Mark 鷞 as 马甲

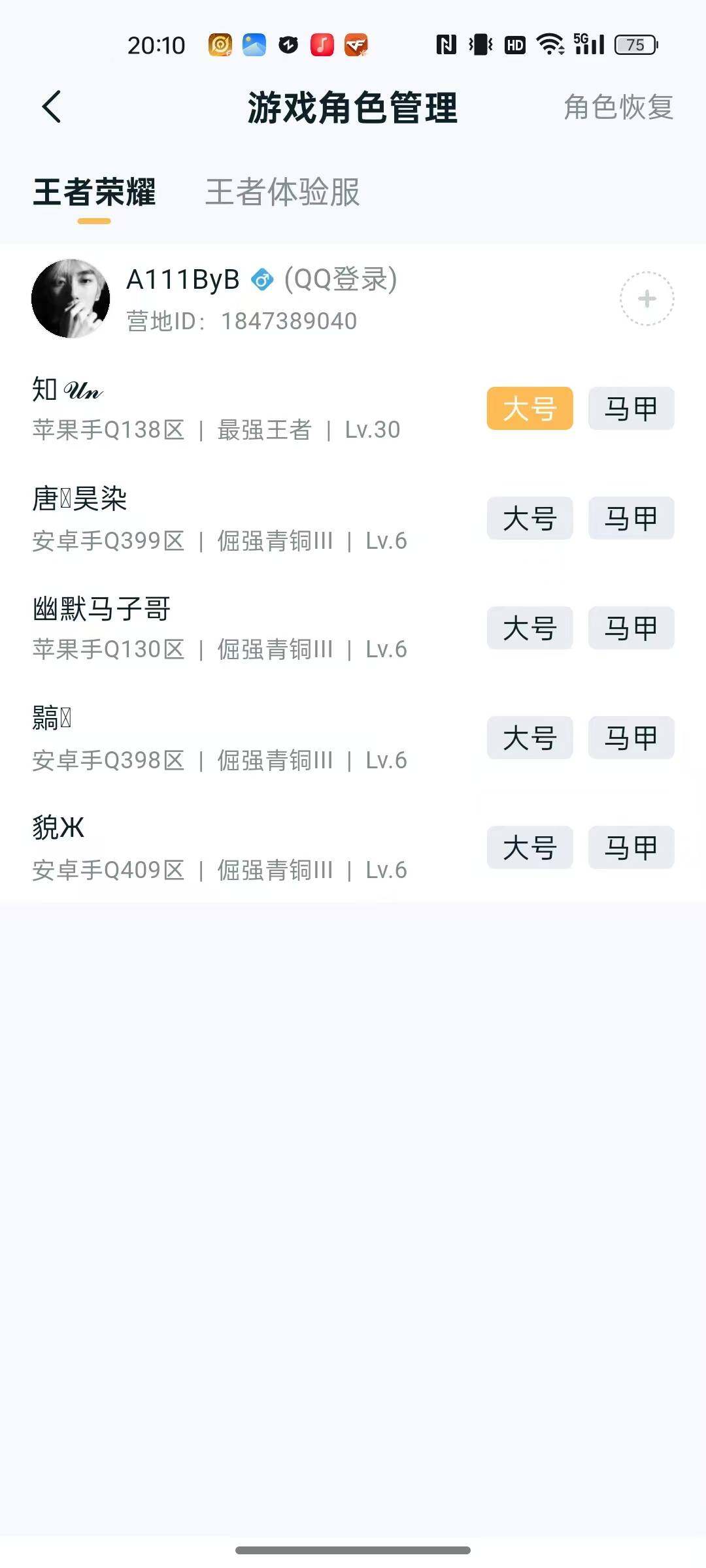(630, 738)
